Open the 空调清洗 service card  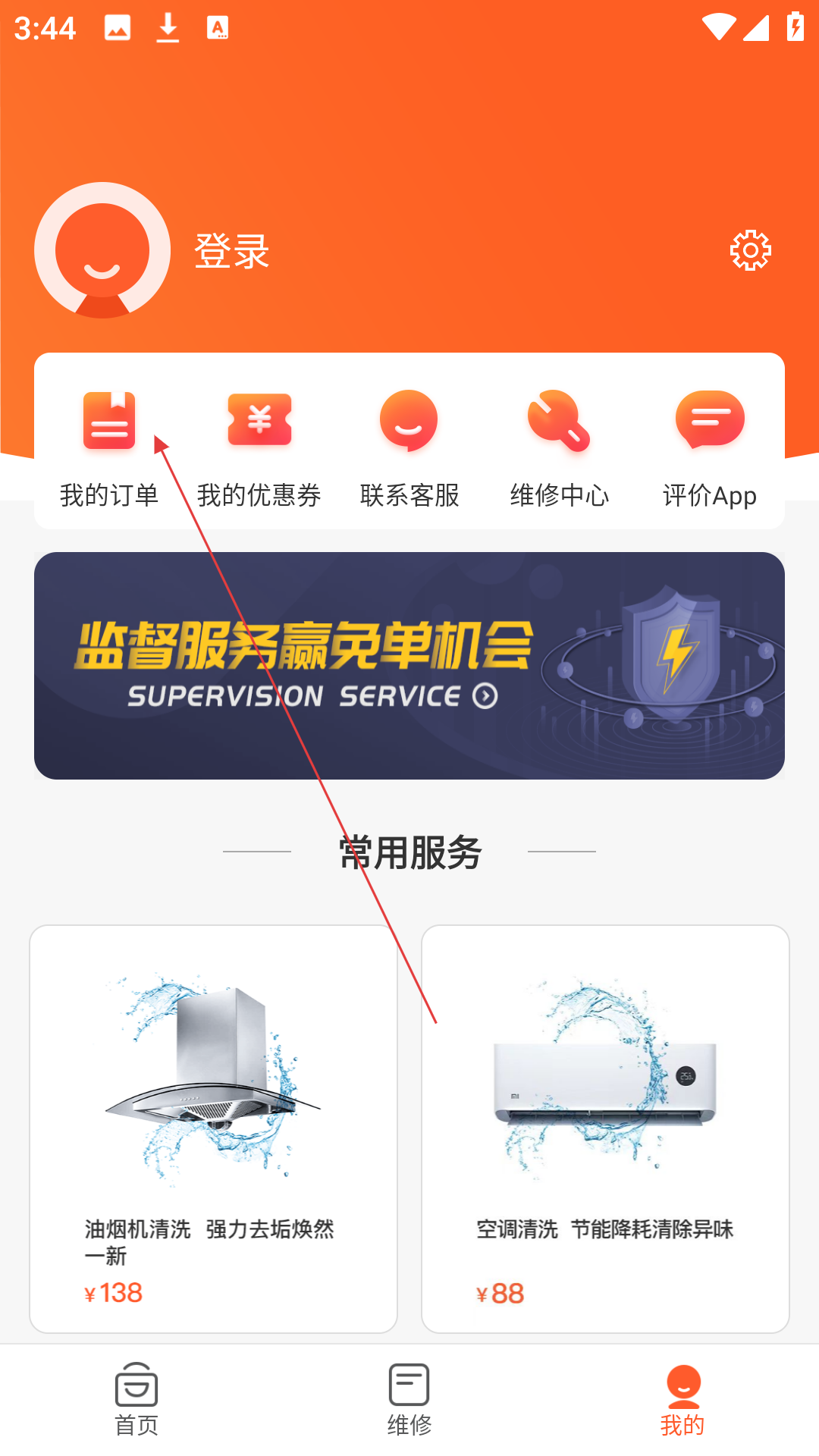(605, 1129)
